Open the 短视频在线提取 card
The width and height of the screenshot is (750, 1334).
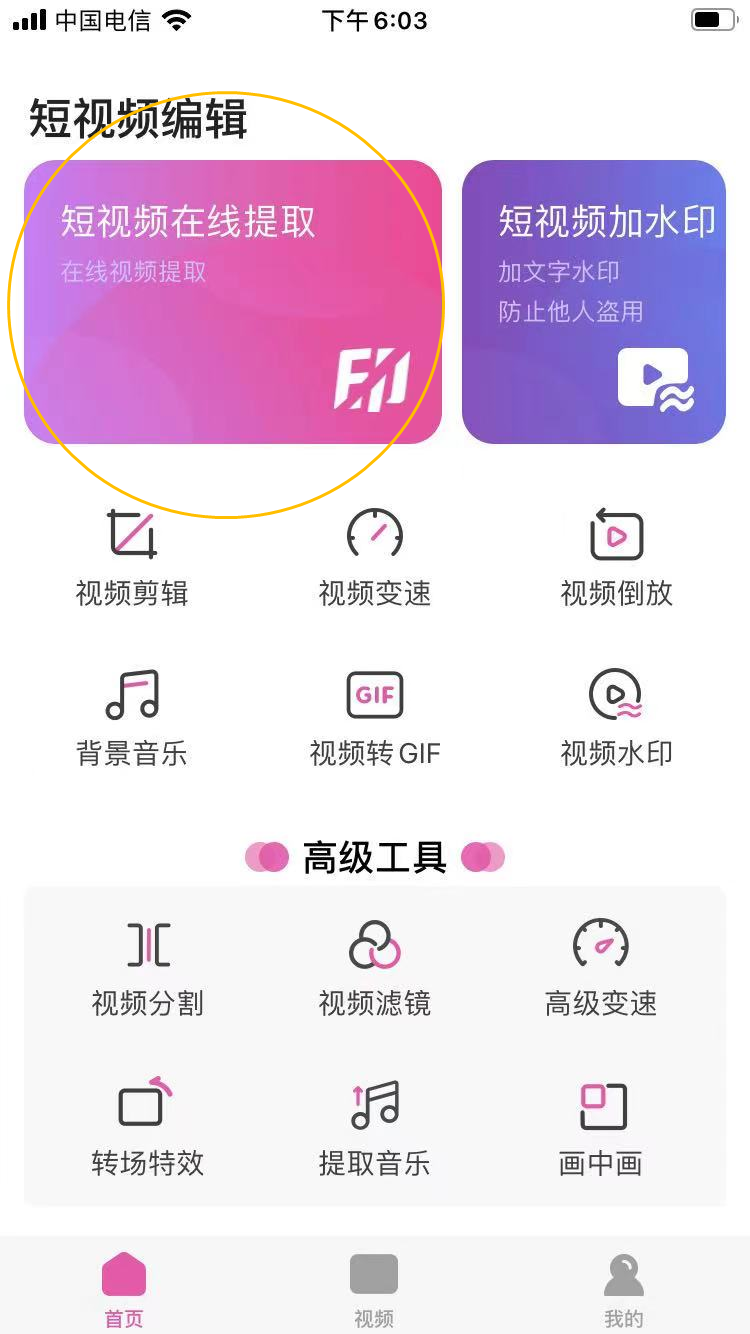pos(232,301)
